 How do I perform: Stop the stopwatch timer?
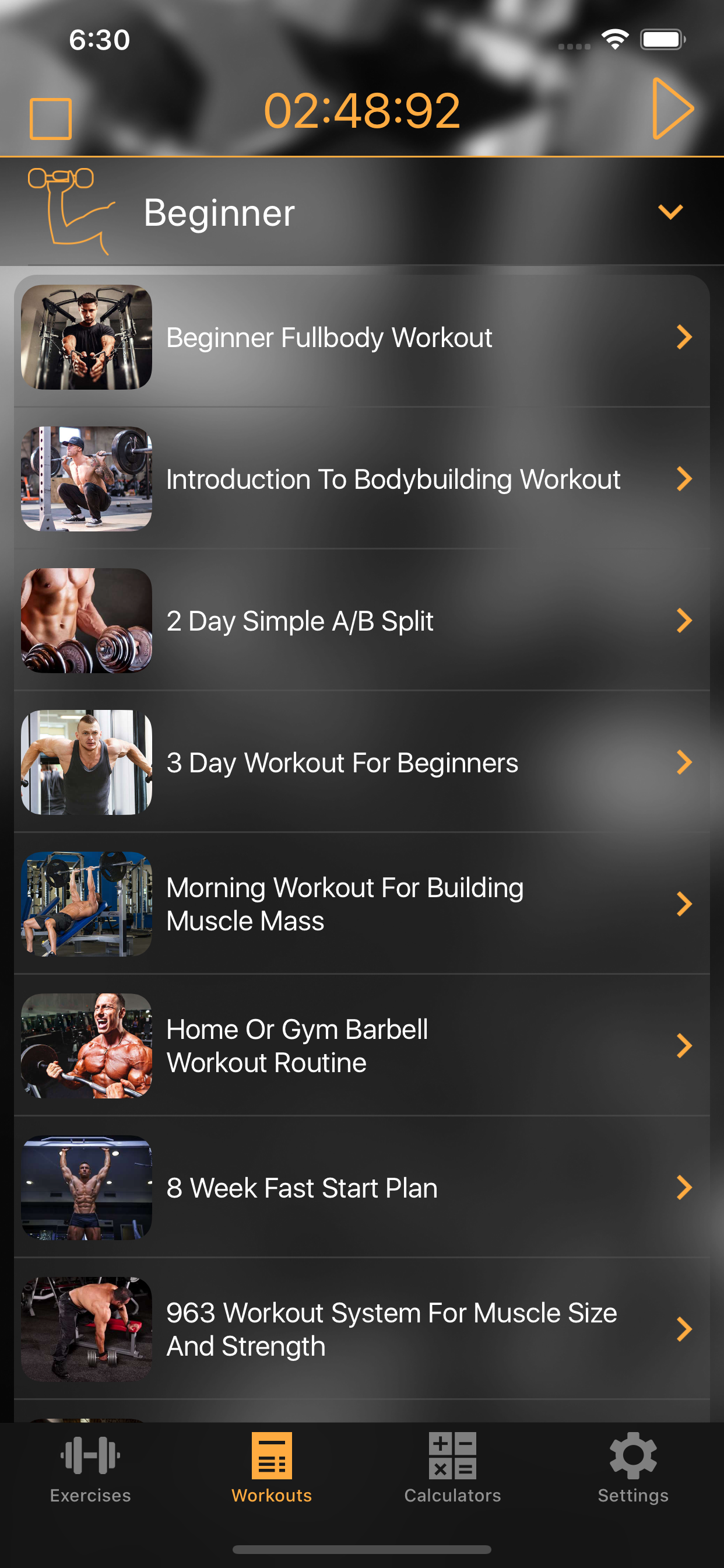click(51, 118)
